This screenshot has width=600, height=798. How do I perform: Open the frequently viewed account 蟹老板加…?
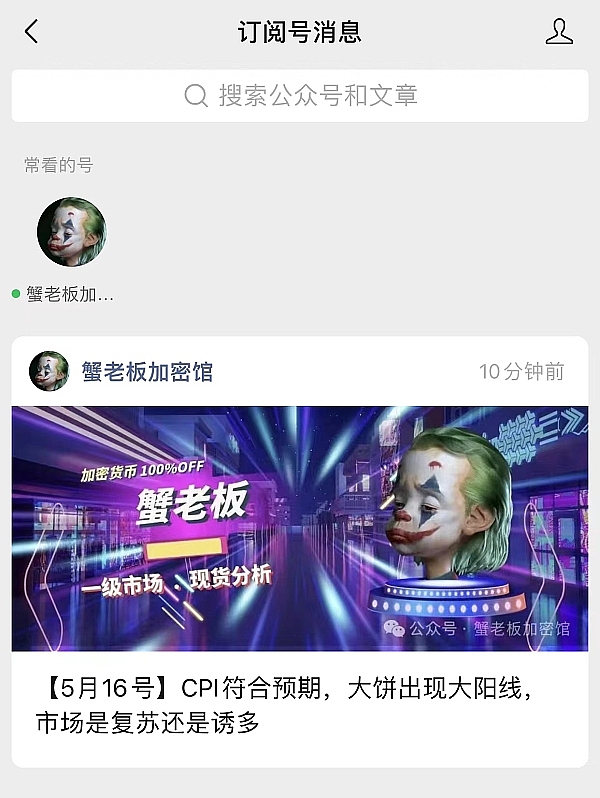click(x=71, y=233)
